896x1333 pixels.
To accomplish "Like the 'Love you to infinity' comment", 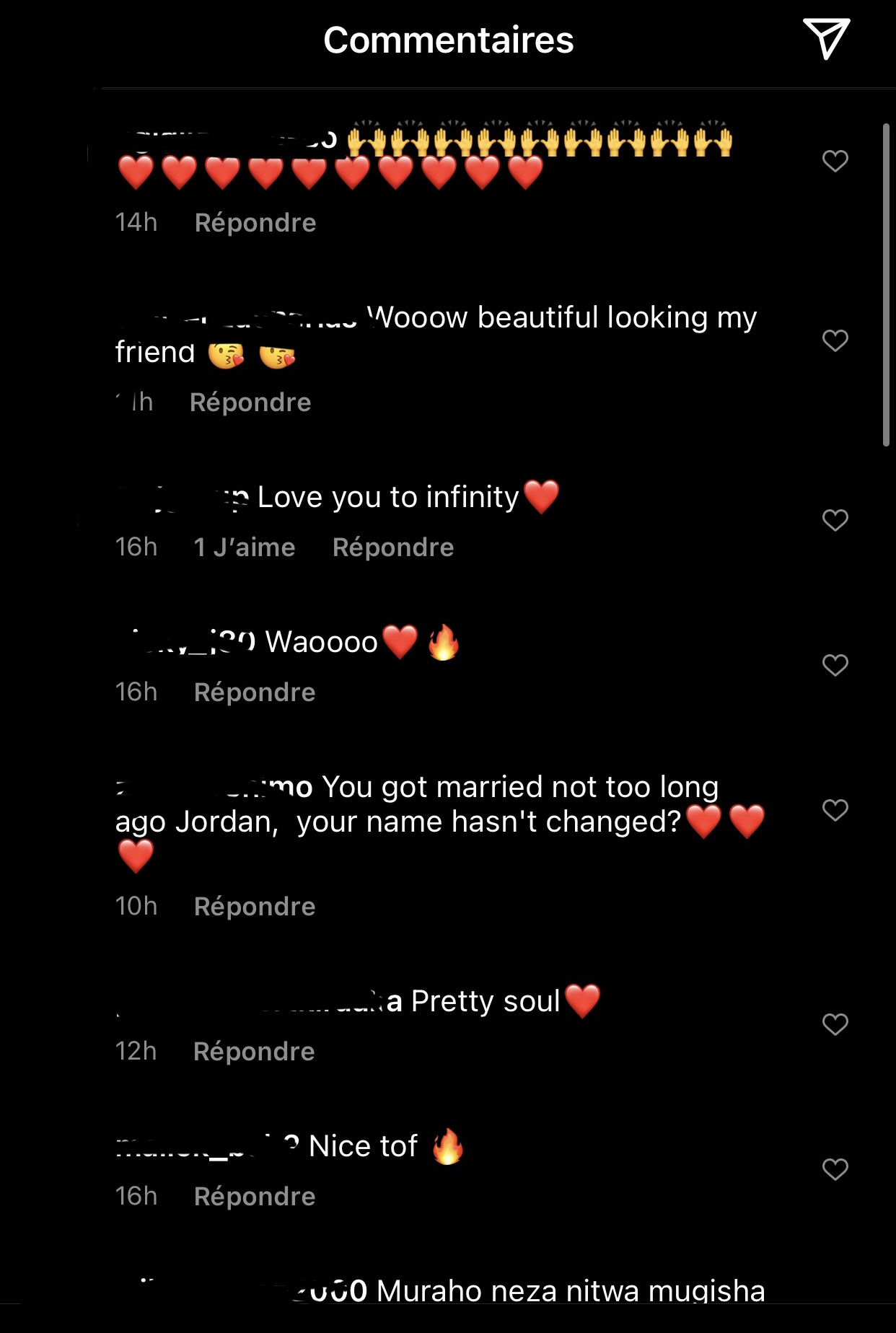I will click(835, 519).
